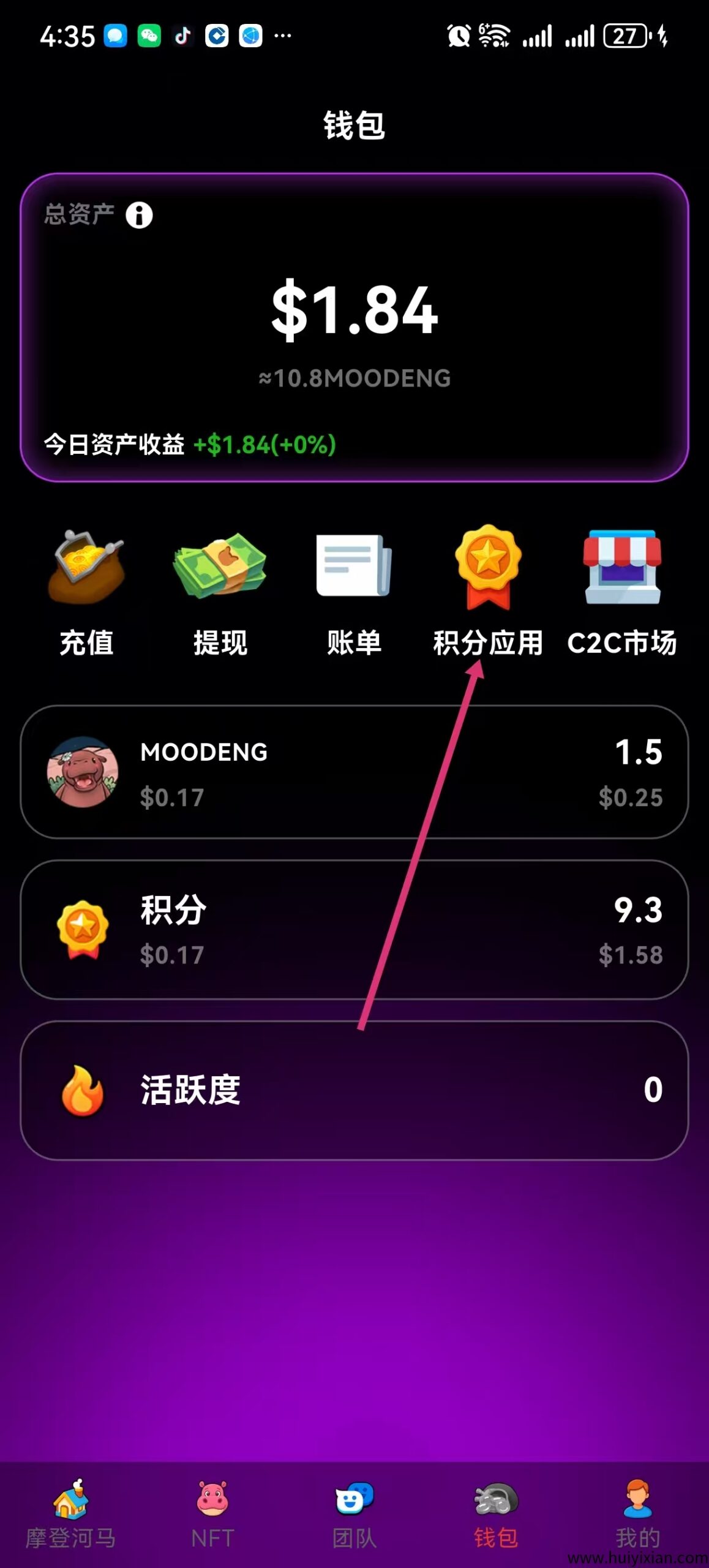Open the 积分 points asset card
The height and width of the screenshot is (1568, 709).
354,929
